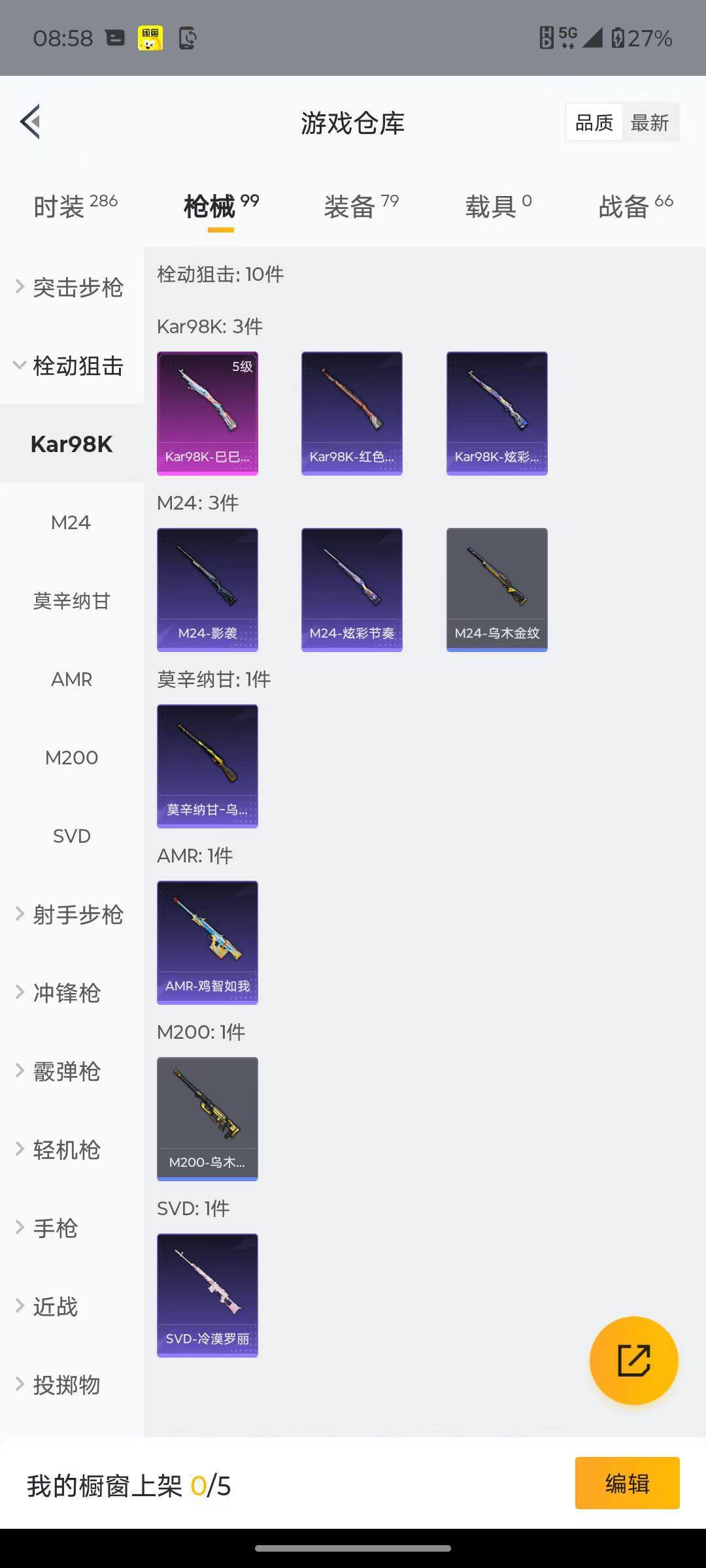Switch to the 战备 tab
This screenshot has width=706, height=1568.
tap(635, 206)
